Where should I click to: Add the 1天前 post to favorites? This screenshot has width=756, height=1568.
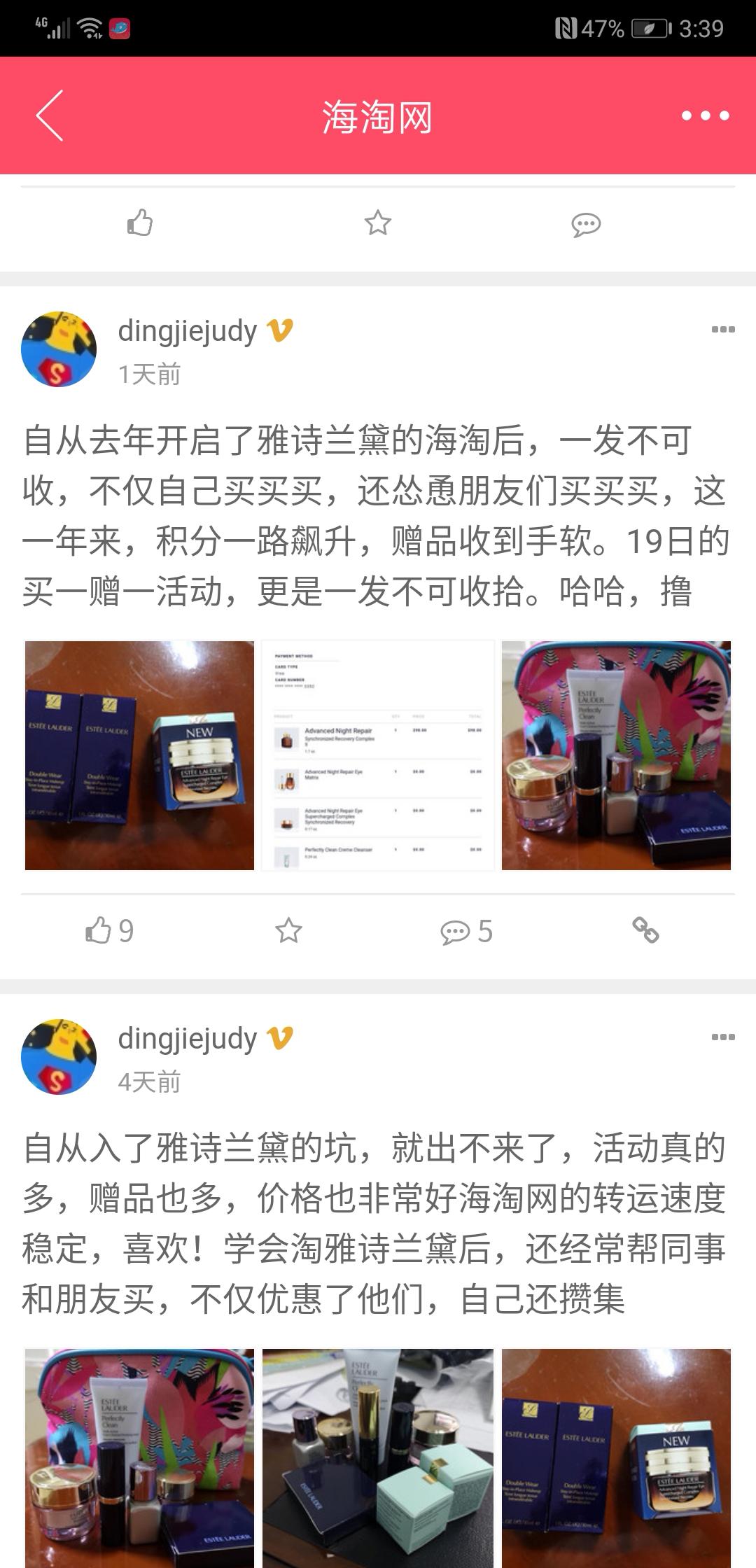pos(288,931)
